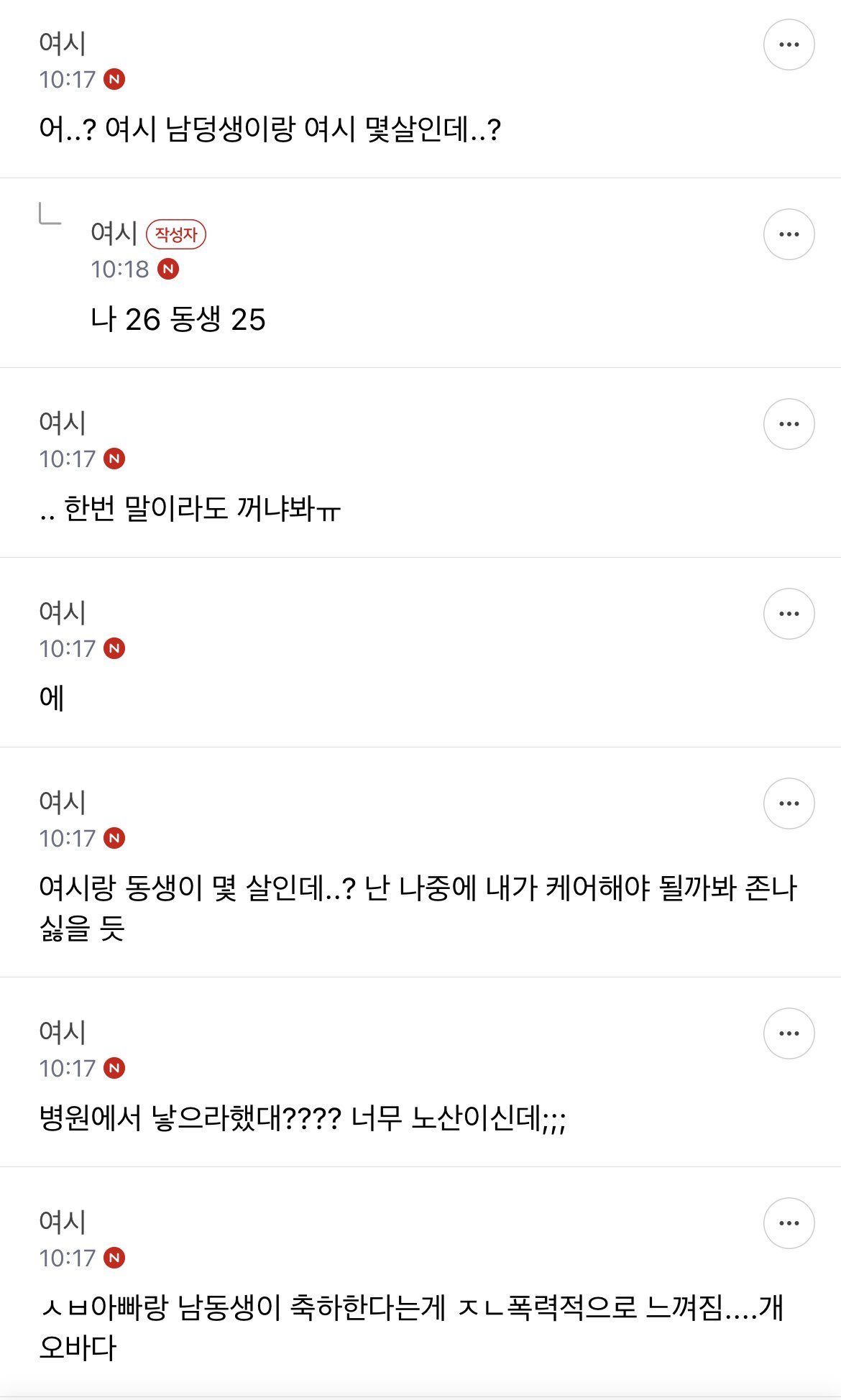Open more options on comment '병원에서 낳으라했대'
The height and width of the screenshot is (1400, 841).
pyautogui.click(x=789, y=1033)
